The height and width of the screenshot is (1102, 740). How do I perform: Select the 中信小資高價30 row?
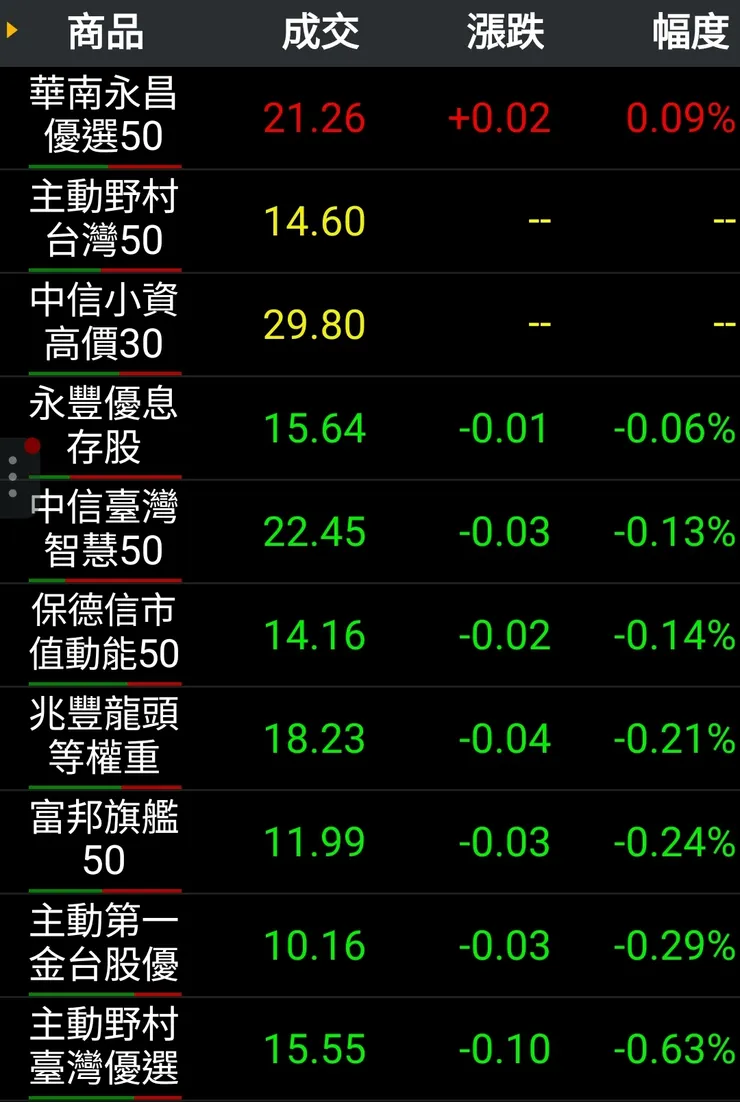point(104,324)
